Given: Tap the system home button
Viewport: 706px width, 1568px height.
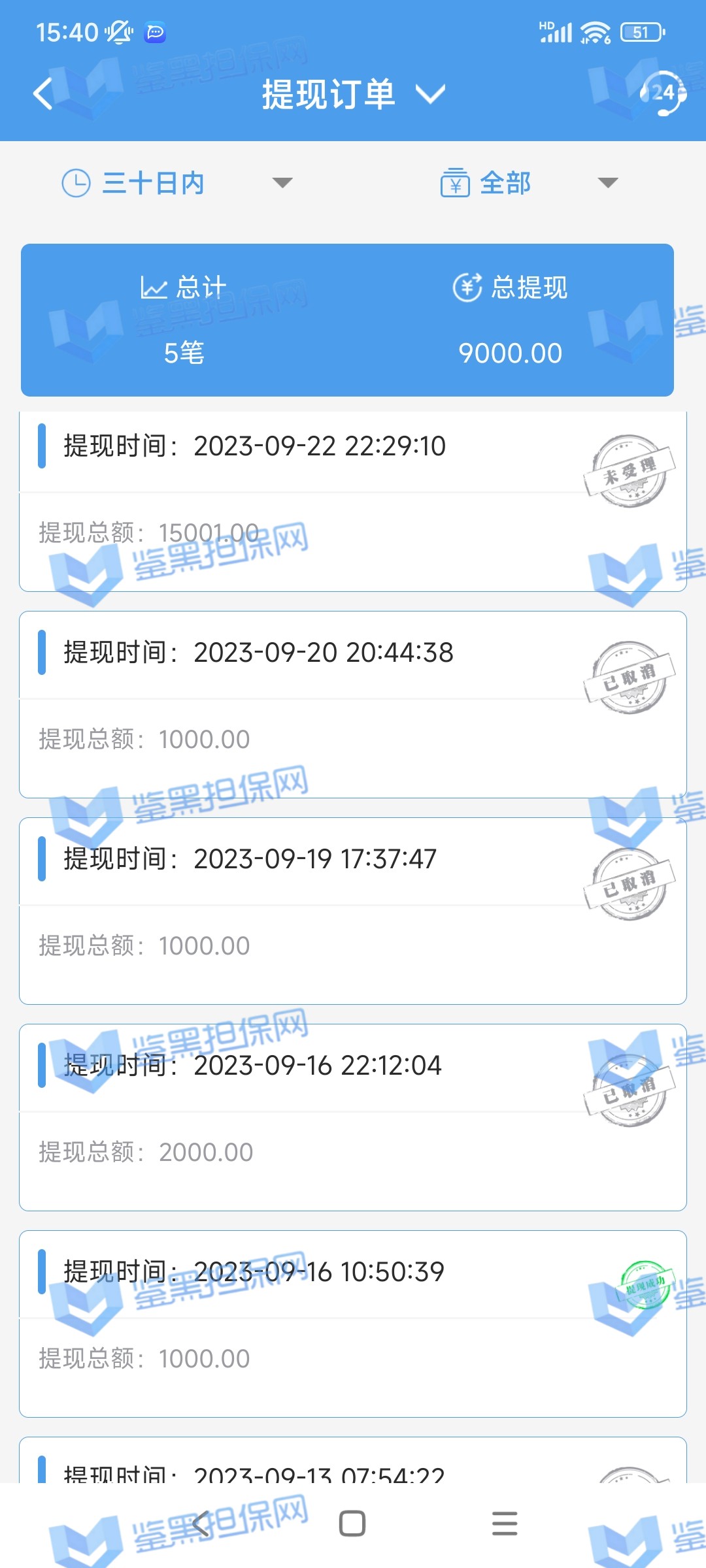Looking at the screenshot, I should [352, 1524].
